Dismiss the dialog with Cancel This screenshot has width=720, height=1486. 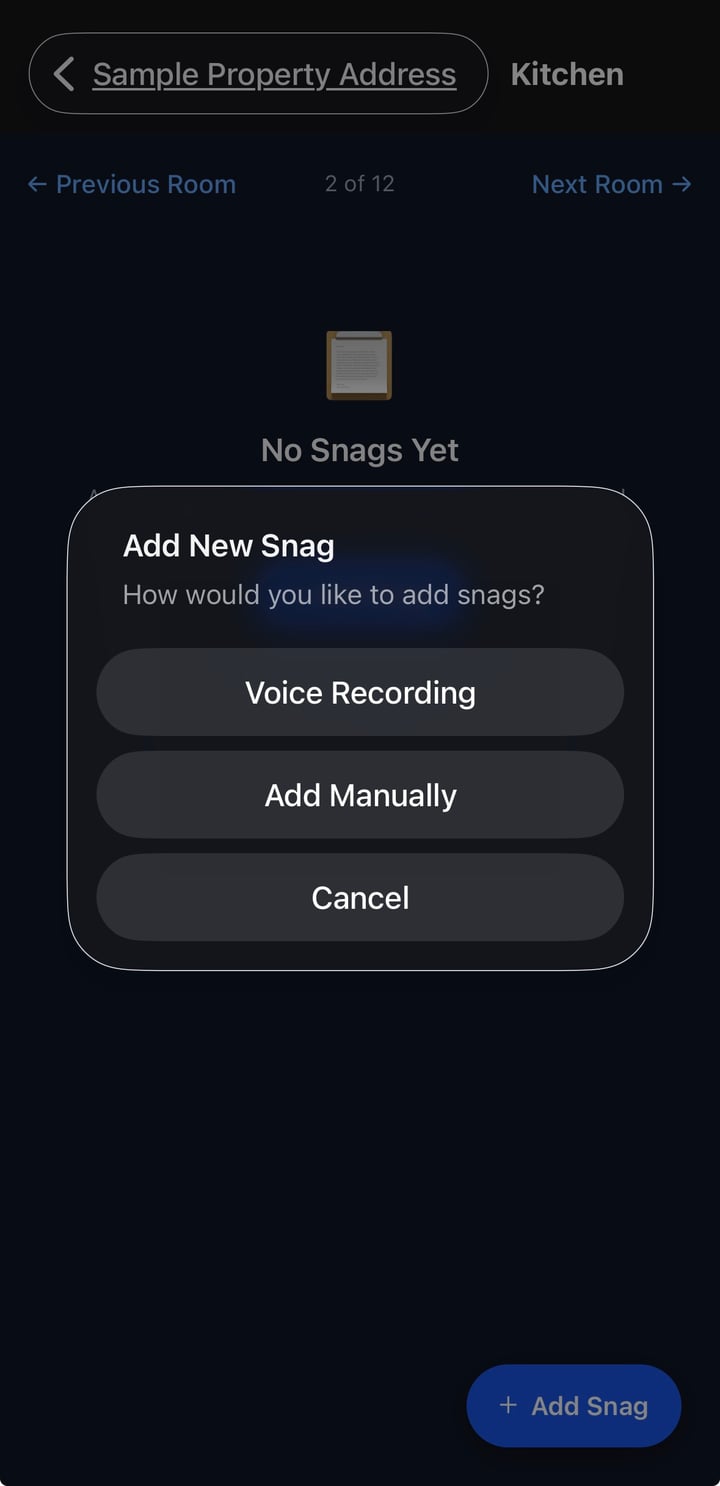[x=359, y=897]
